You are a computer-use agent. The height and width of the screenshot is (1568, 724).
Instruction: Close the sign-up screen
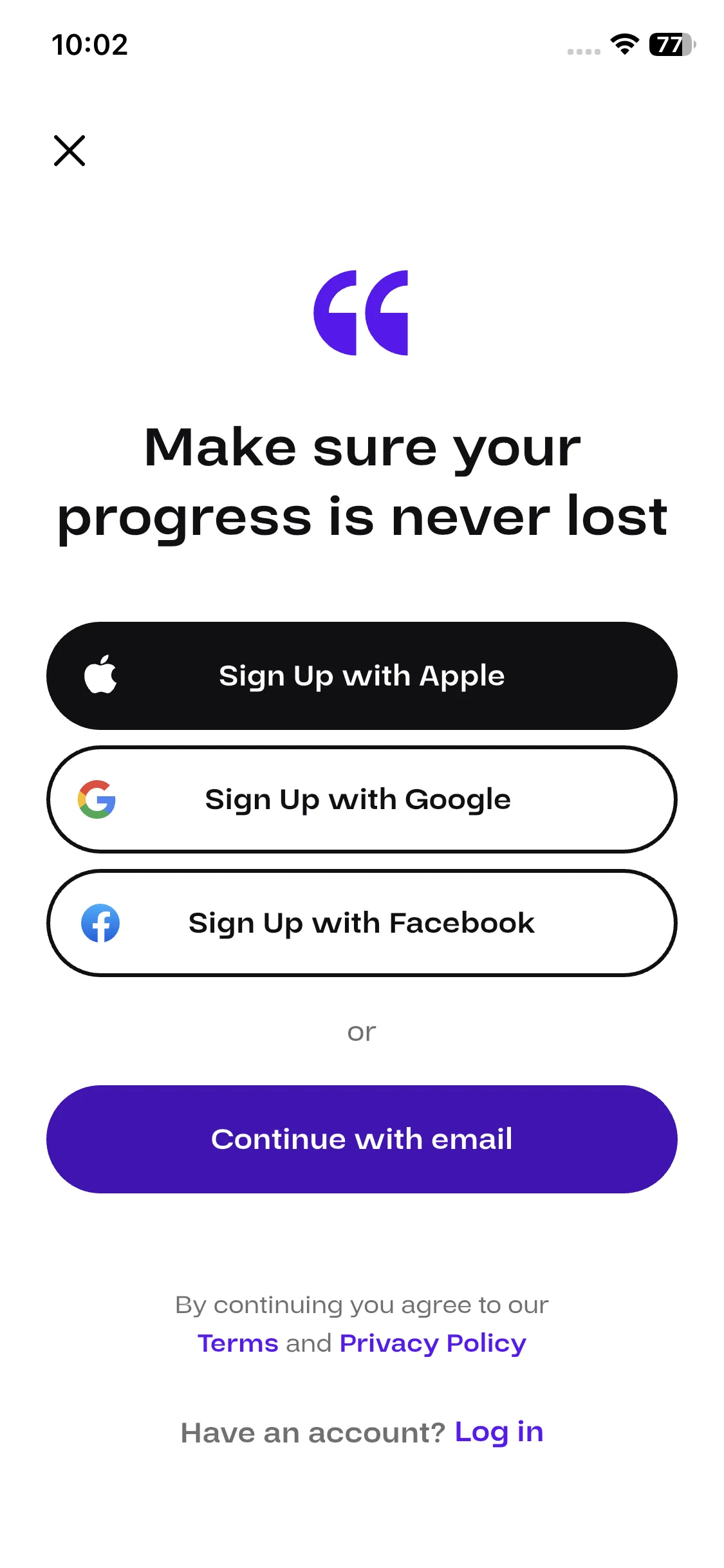tap(70, 151)
